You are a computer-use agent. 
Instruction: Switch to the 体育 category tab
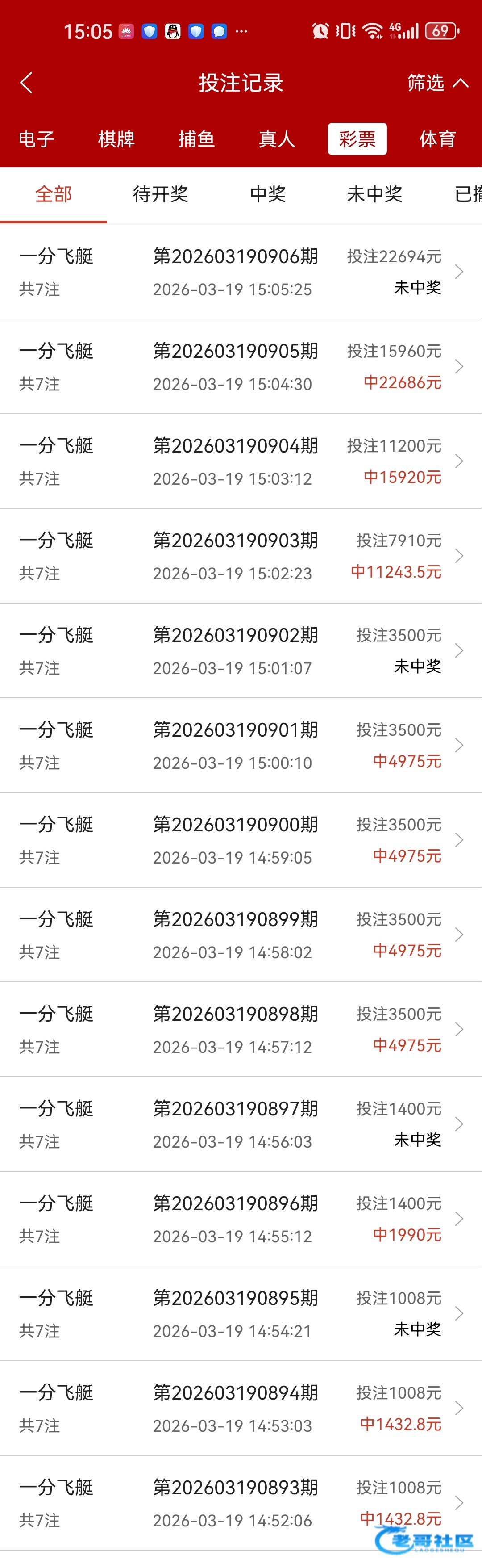point(437,139)
